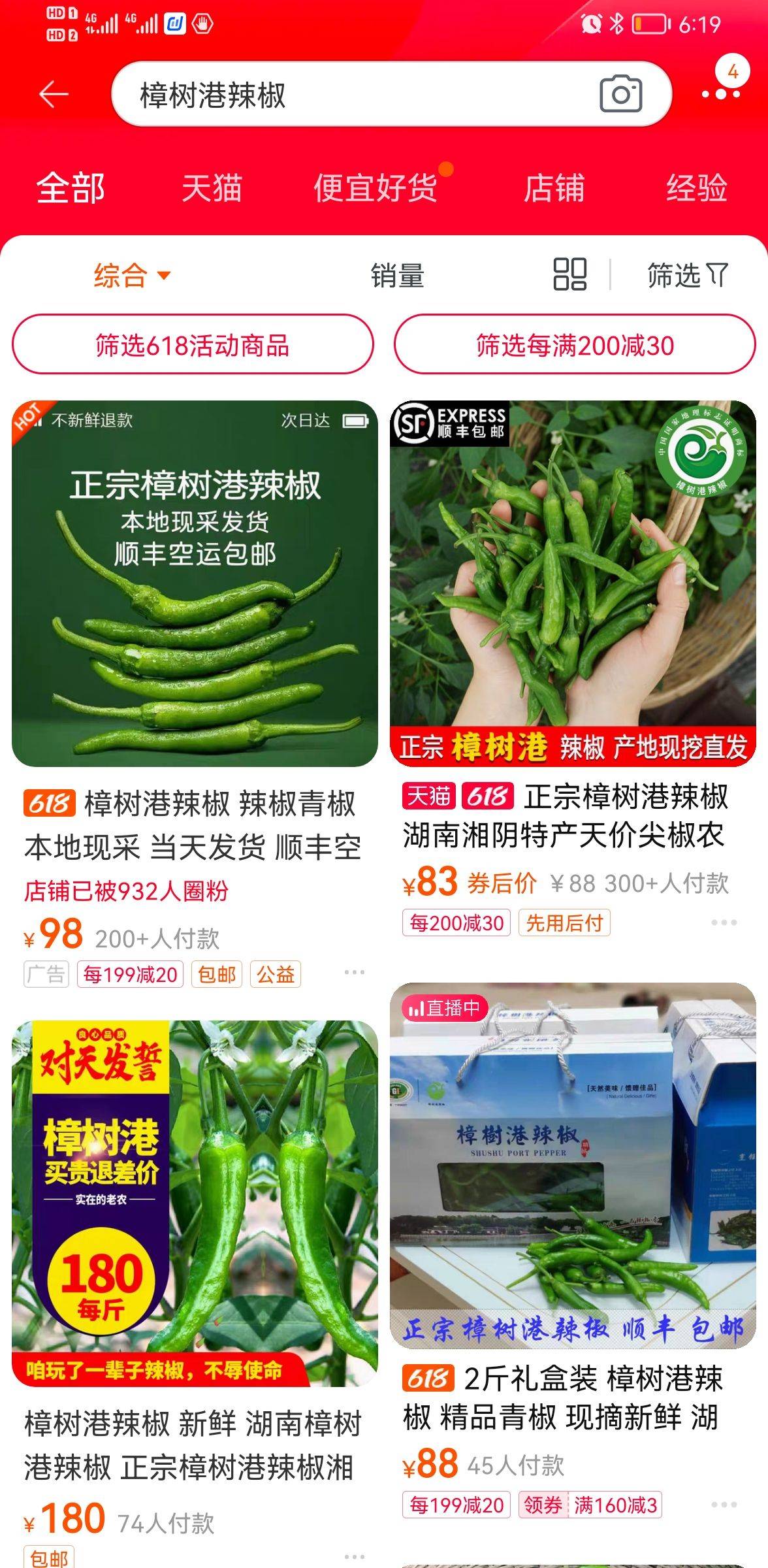768x1568 pixels.
Task: Switch to the 店铺 tab
Action: tap(554, 189)
